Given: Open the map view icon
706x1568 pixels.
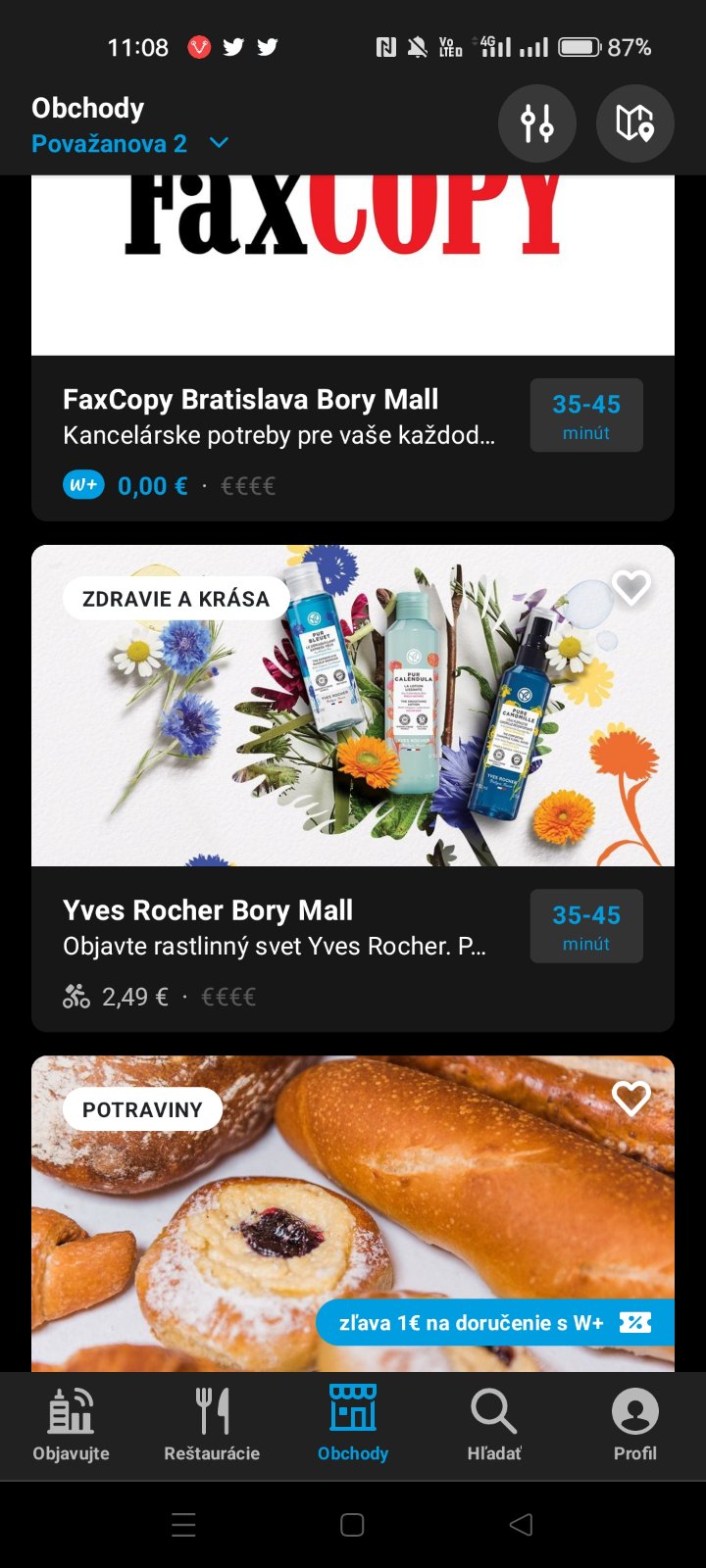Looking at the screenshot, I should point(634,123).
